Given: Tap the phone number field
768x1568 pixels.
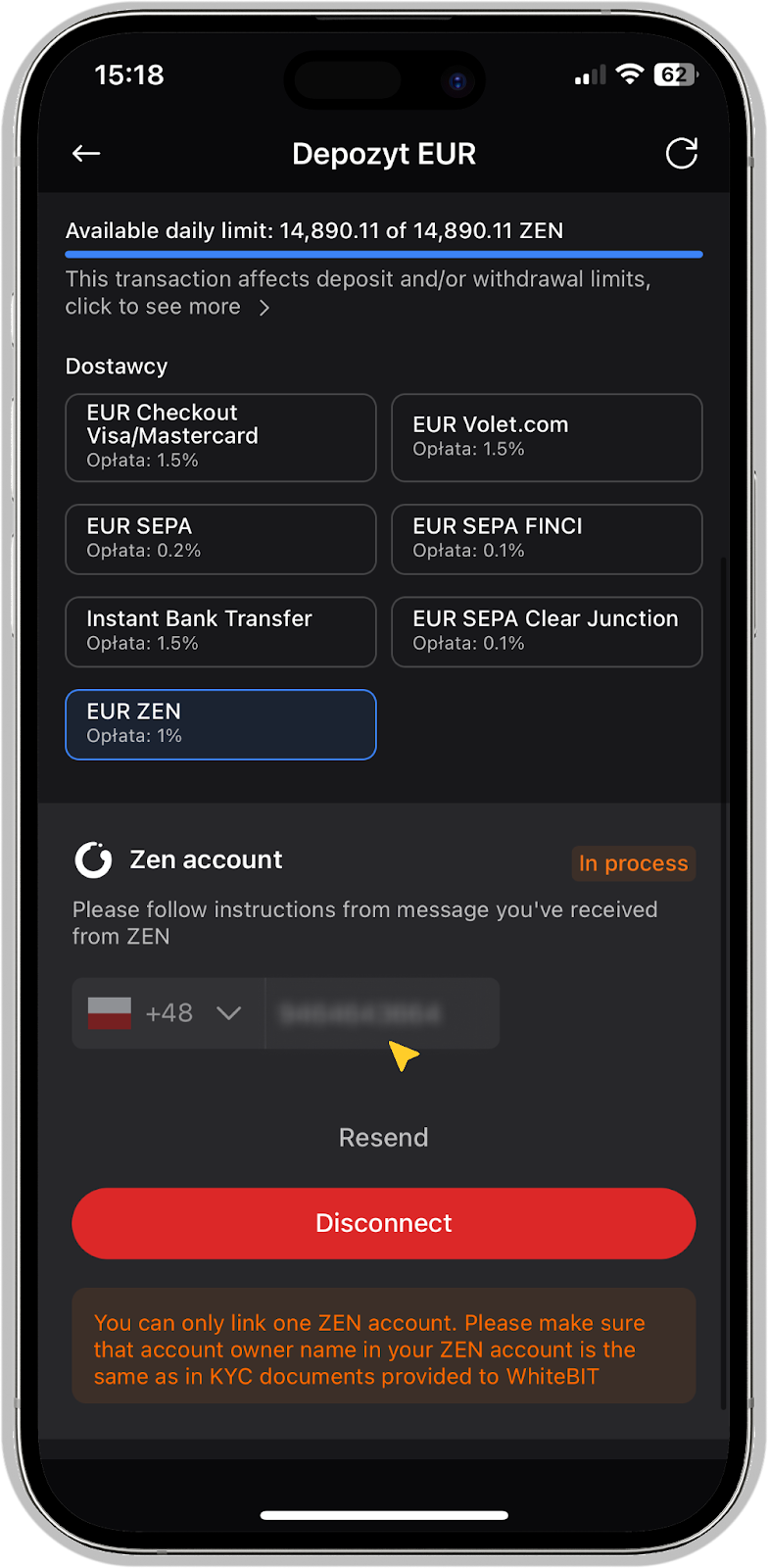Looking at the screenshot, I should (381, 1012).
